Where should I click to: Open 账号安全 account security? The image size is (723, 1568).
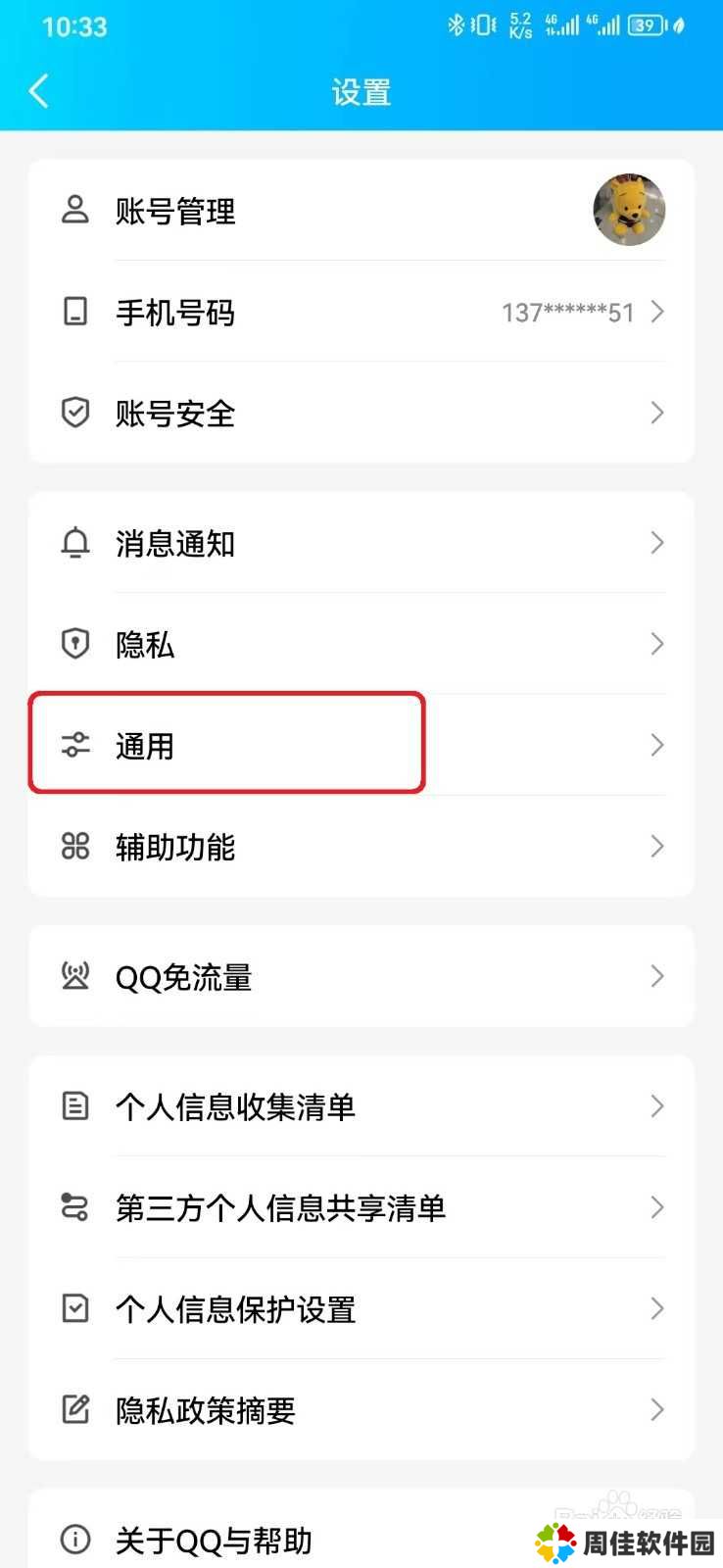coord(361,414)
